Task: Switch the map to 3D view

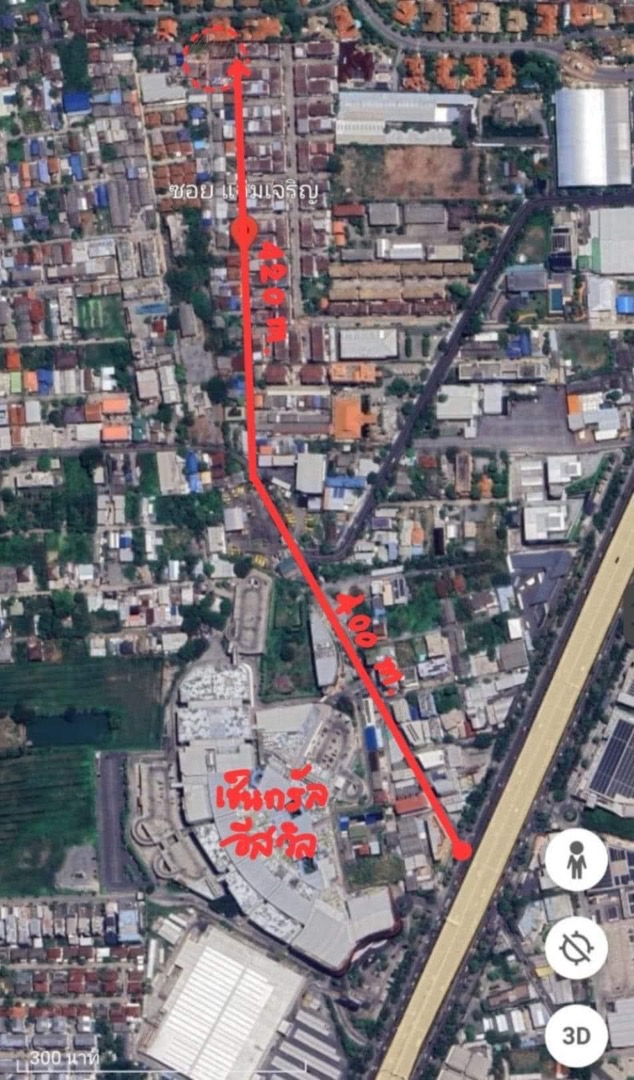Action: point(576,1035)
